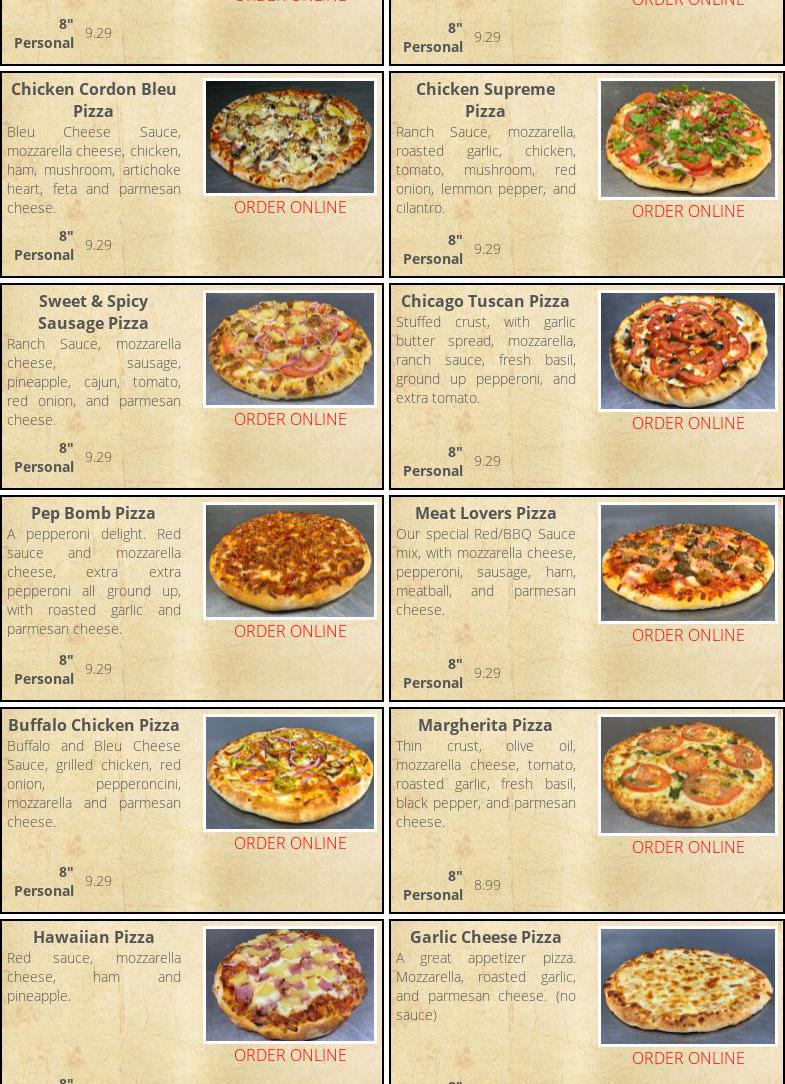Open the Buffalo Chicken Pizza photo
The height and width of the screenshot is (1084, 785).
point(290,773)
